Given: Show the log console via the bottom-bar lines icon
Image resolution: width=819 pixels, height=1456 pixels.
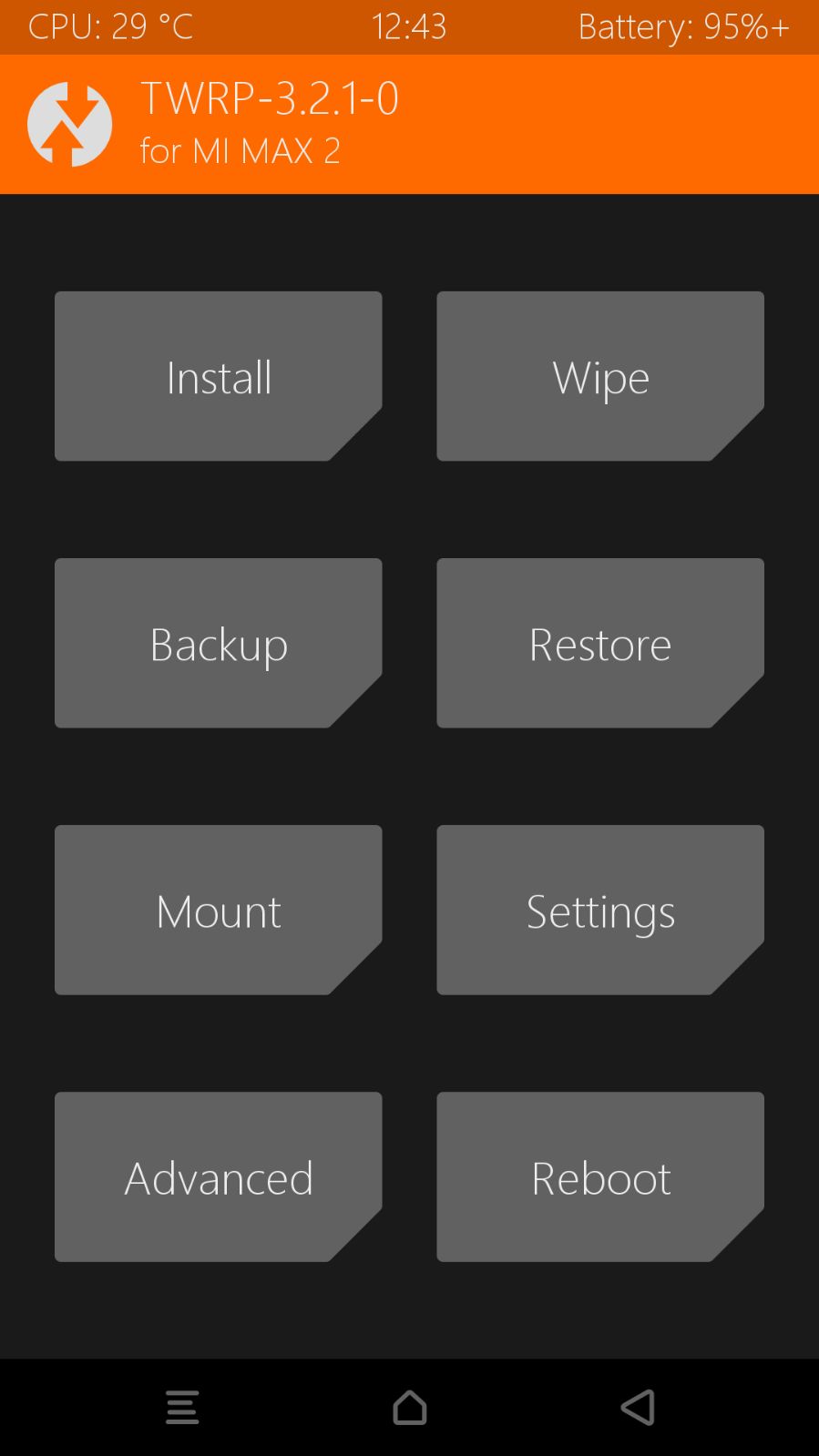Looking at the screenshot, I should (182, 1407).
